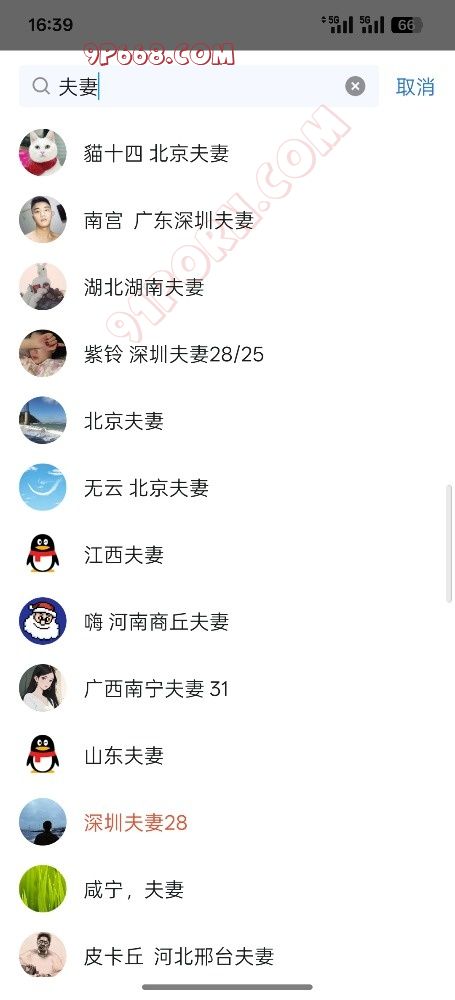The image size is (455, 1000).
Task: Open 紫铃 深圳夫妻28/25
Action: point(227,354)
